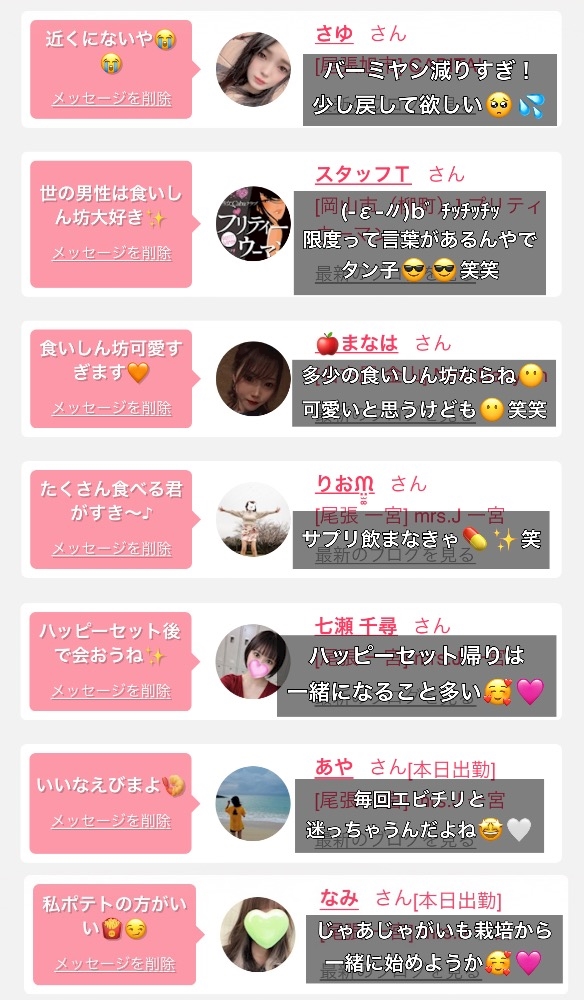Open スタッフT's profile link
Image resolution: width=584 pixels, height=1000 pixels.
coord(363,174)
